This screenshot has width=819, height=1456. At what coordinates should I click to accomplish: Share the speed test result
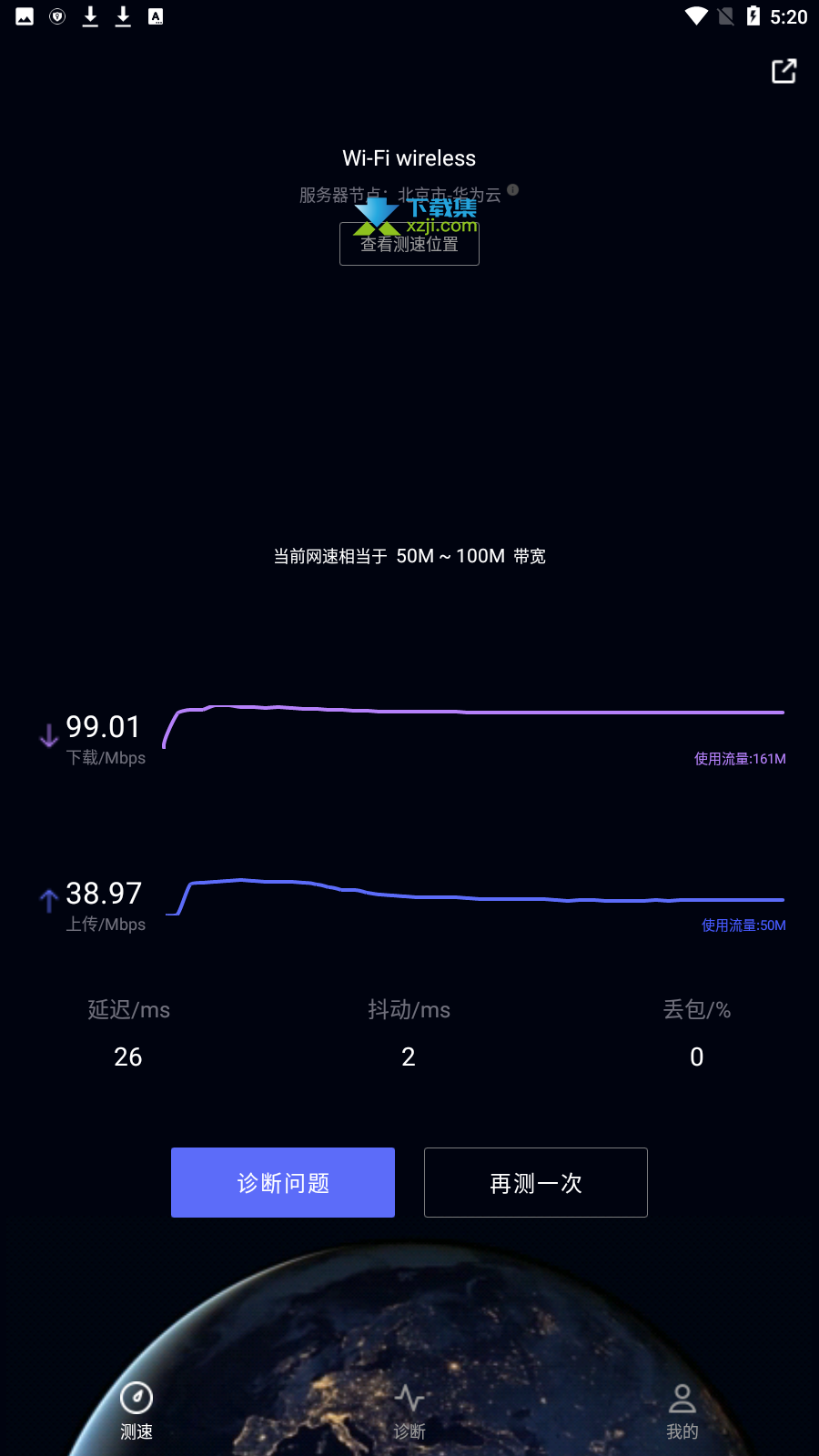[784, 71]
